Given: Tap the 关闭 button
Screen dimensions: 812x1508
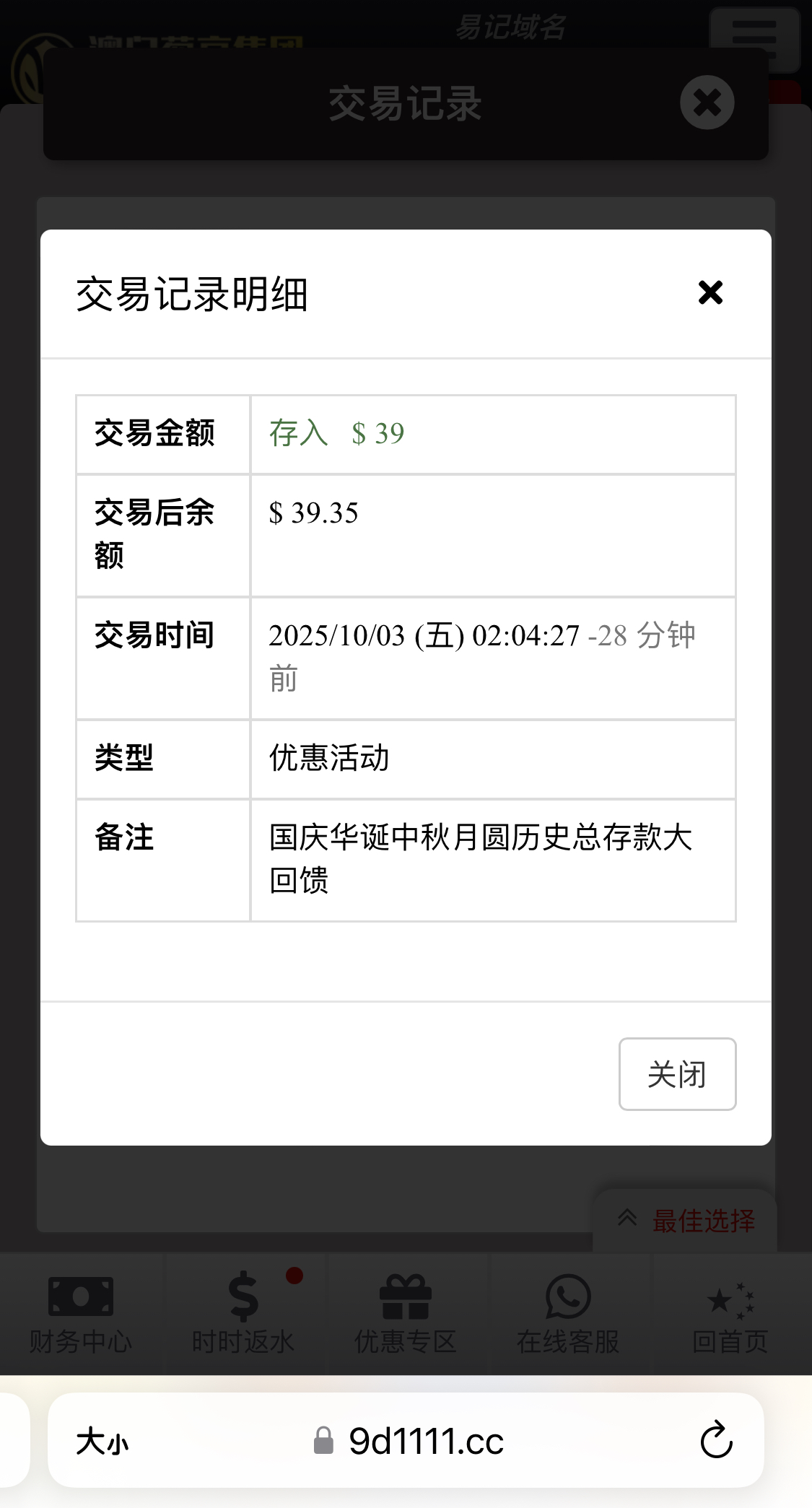Looking at the screenshot, I should (x=676, y=1074).
